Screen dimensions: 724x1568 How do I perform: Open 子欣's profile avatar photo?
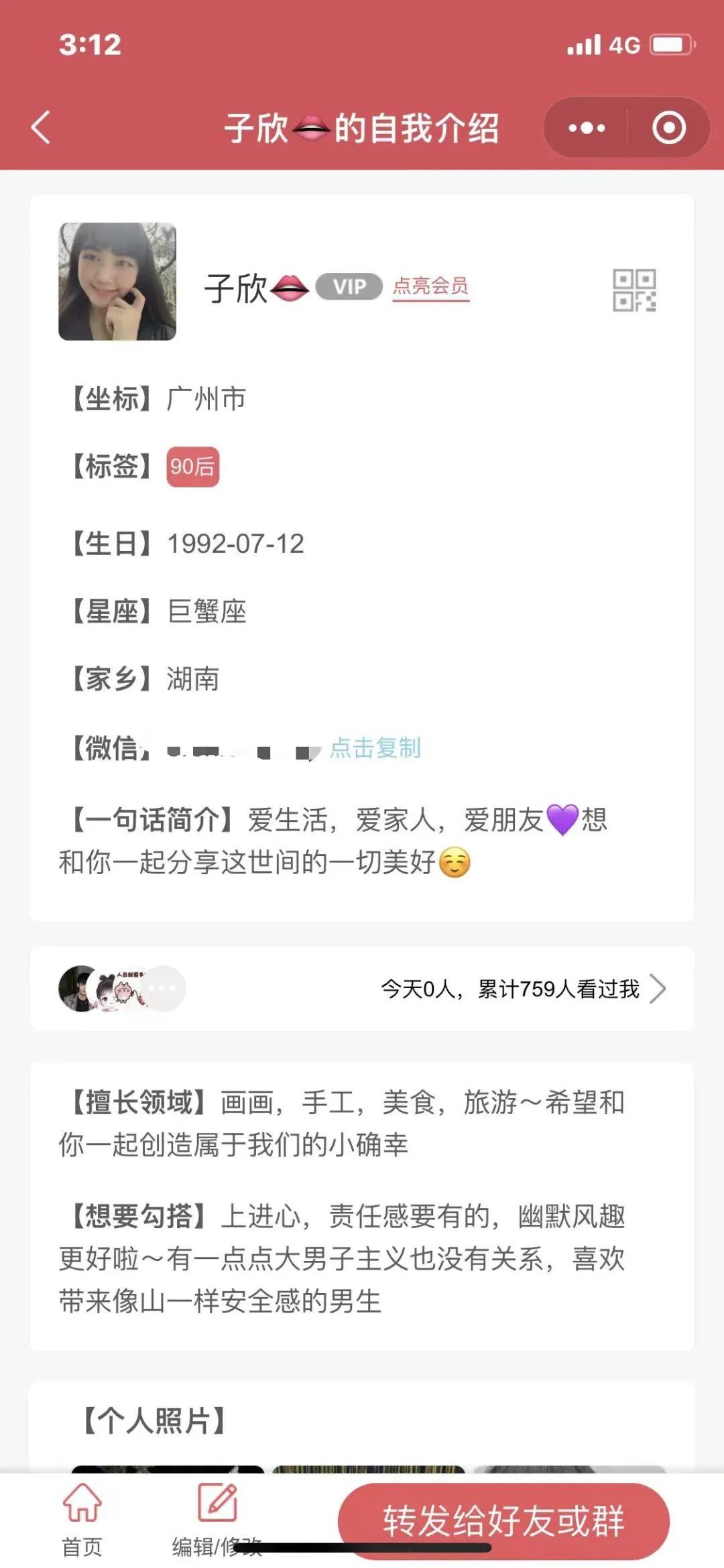[x=117, y=282]
